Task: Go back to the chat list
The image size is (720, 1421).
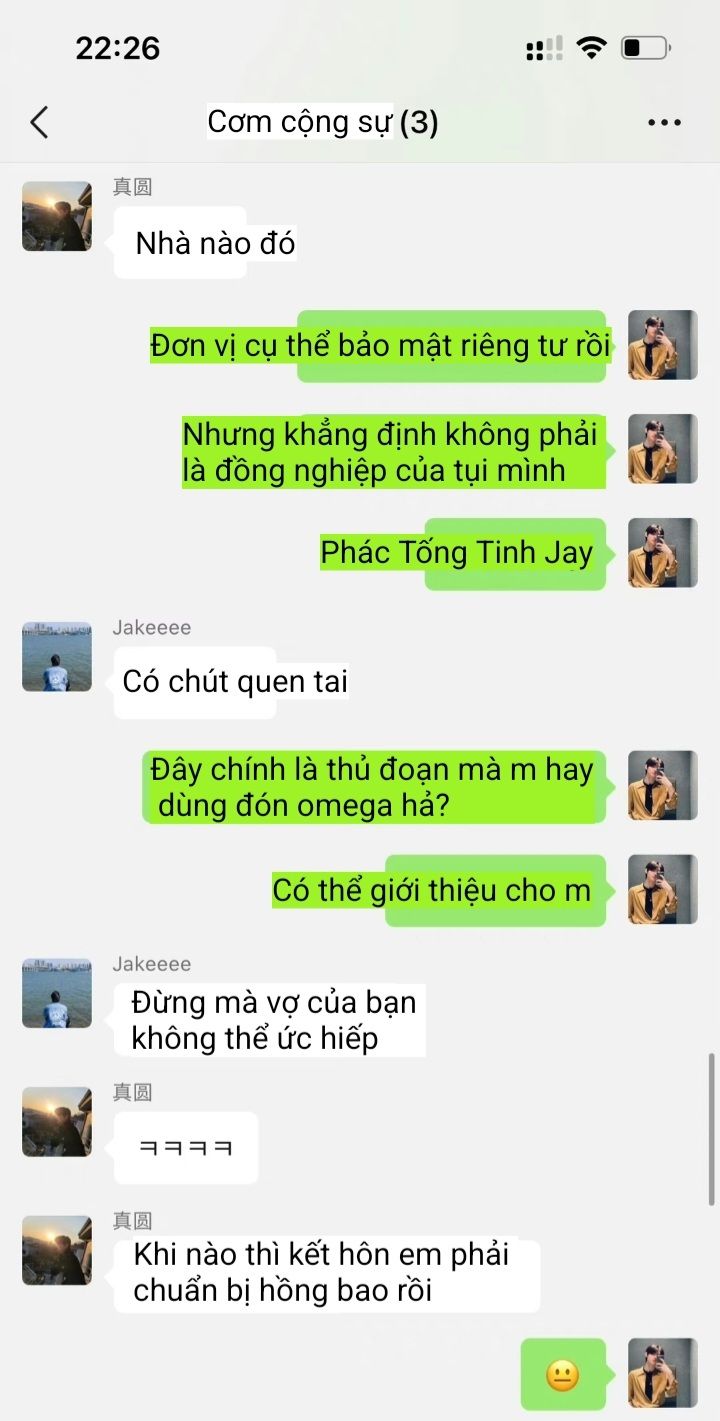Action: [x=39, y=122]
